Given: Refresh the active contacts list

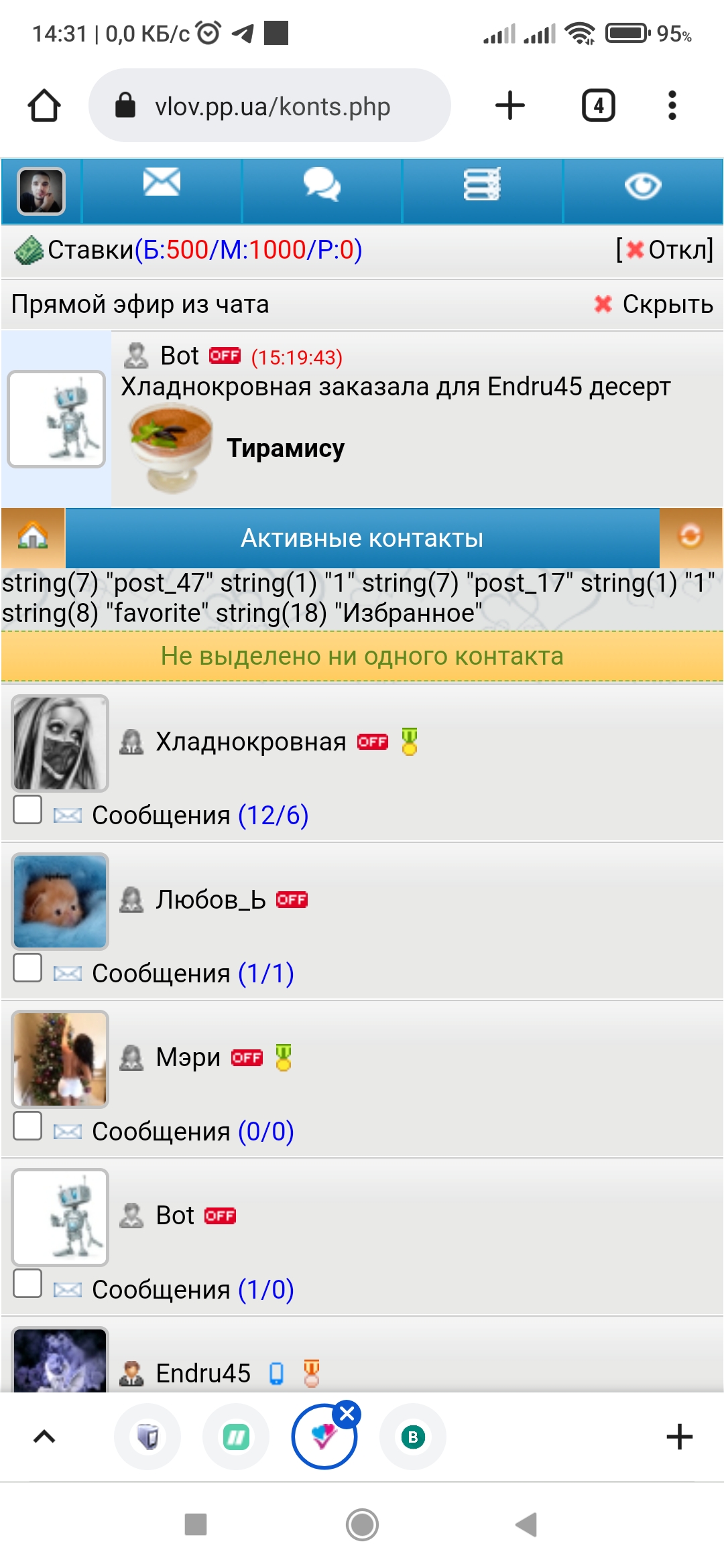Looking at the screenshot, I should (690, 537).
